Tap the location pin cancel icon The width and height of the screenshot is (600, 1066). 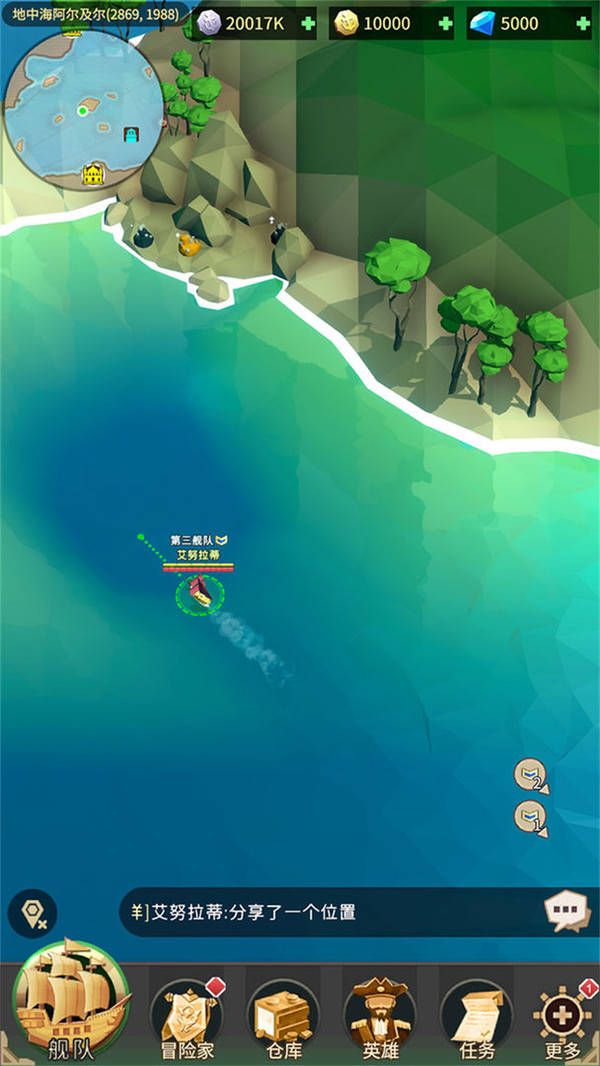click(x=32, y=913)
